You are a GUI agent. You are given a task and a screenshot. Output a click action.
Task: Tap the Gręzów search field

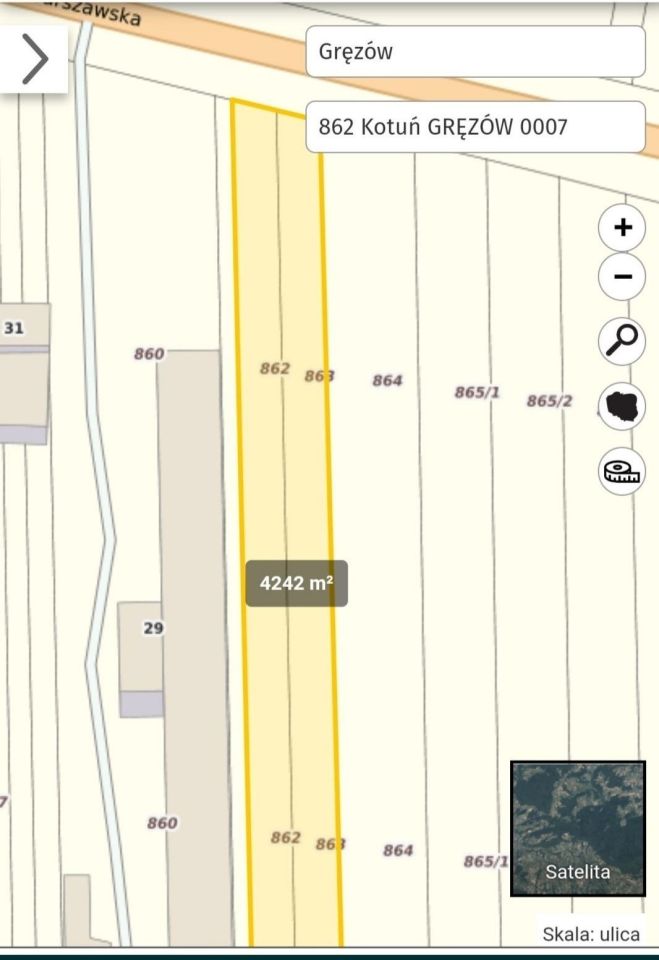(475, 52)
